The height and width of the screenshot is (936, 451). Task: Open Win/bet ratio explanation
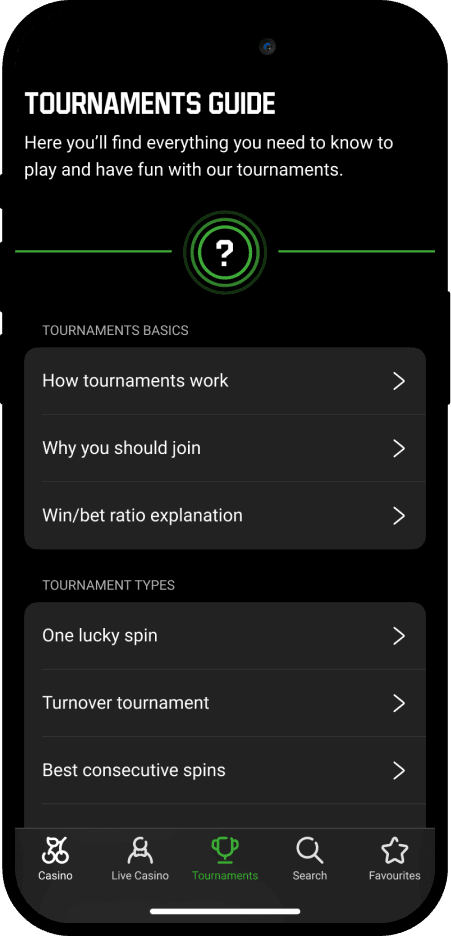click(x=225, y=516)
